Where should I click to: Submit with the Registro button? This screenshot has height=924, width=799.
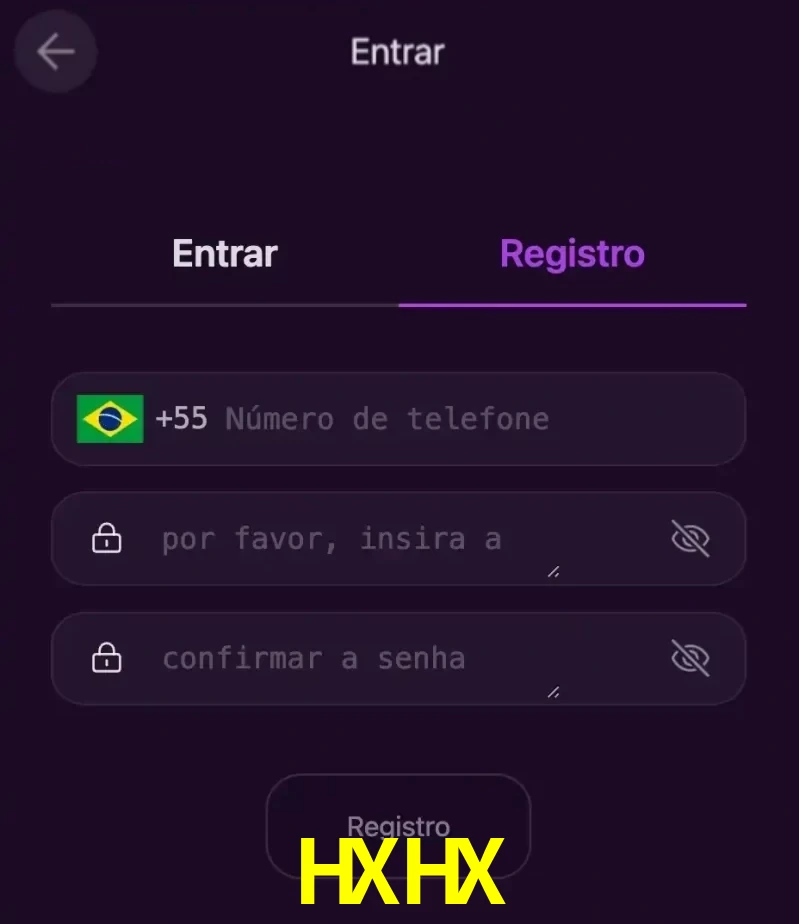398,826
